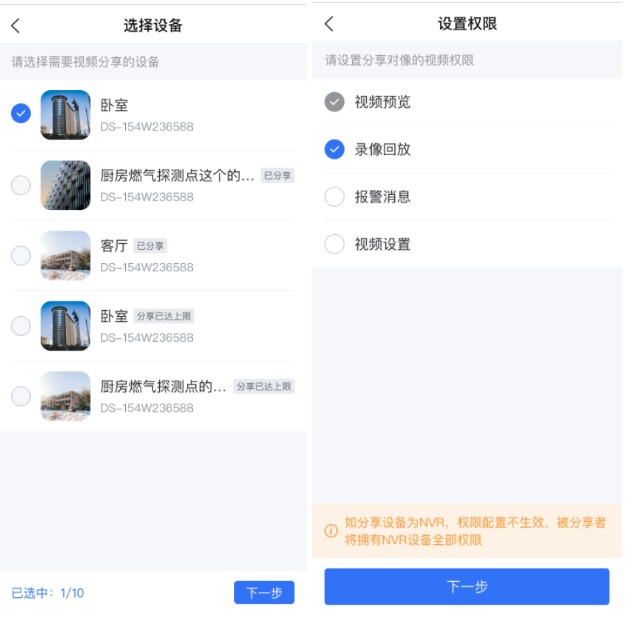Select the 厨房燃气探测点 device marked 已分享
639x621 pixels.
20,185
